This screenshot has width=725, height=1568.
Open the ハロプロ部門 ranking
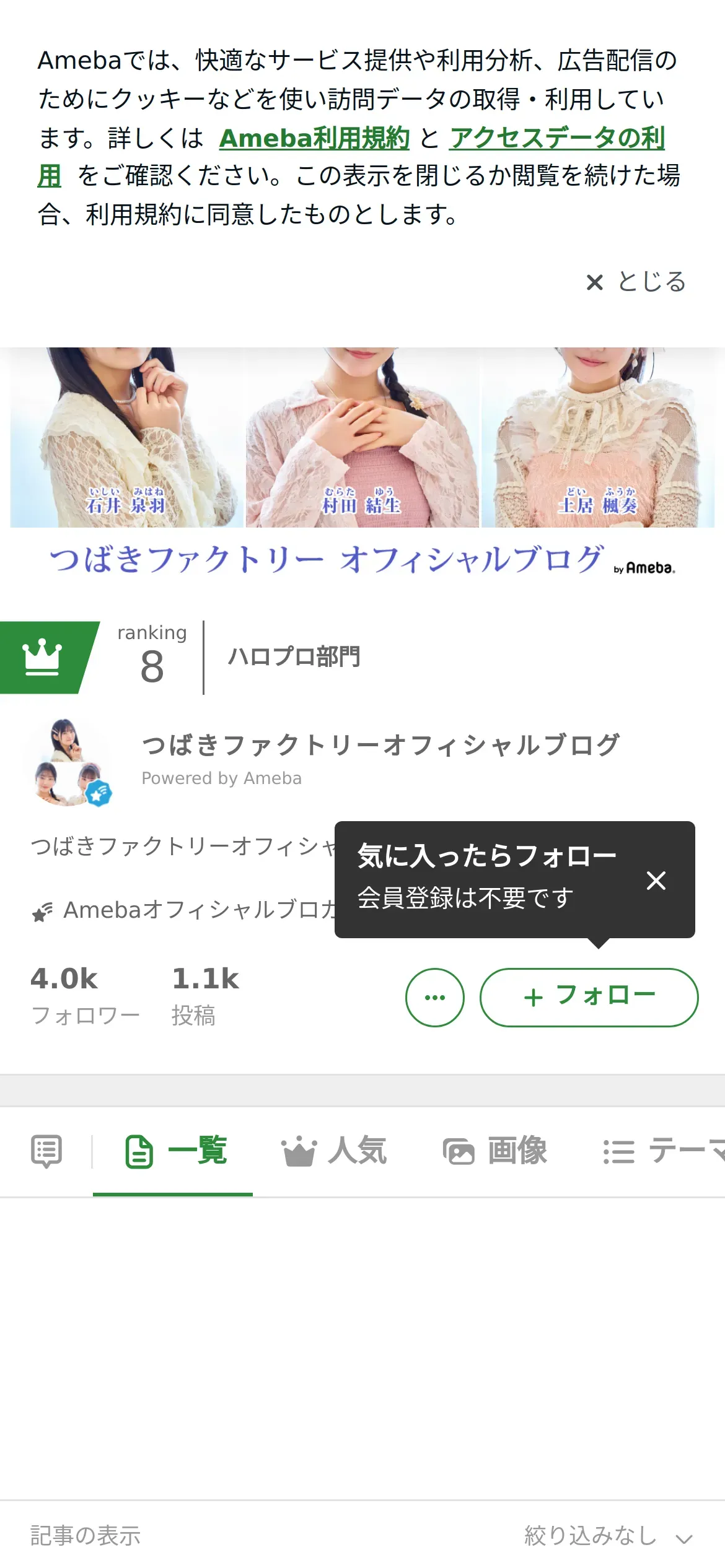(x=294, y=657)
